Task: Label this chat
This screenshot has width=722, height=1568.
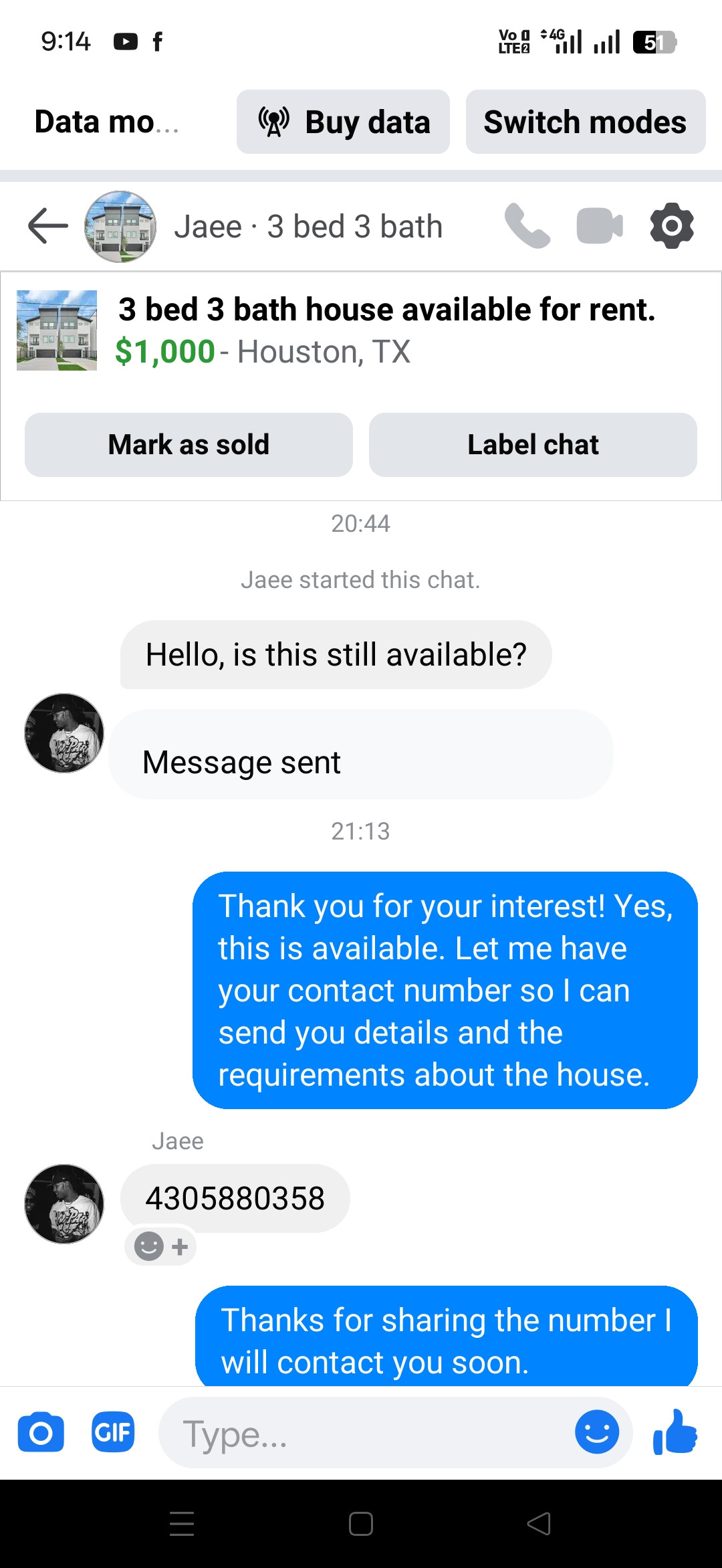Action: (533, 445)
